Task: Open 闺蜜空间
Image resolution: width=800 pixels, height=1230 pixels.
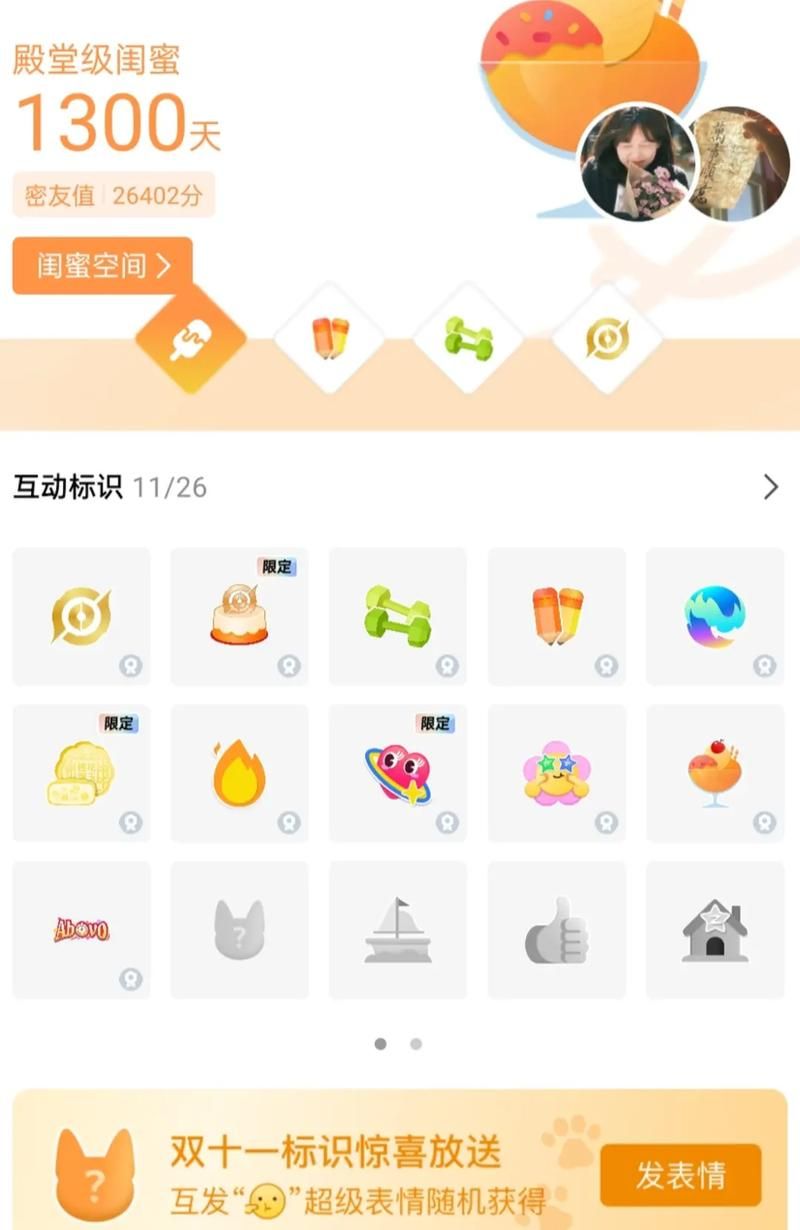Action: (x=102, y=266)
